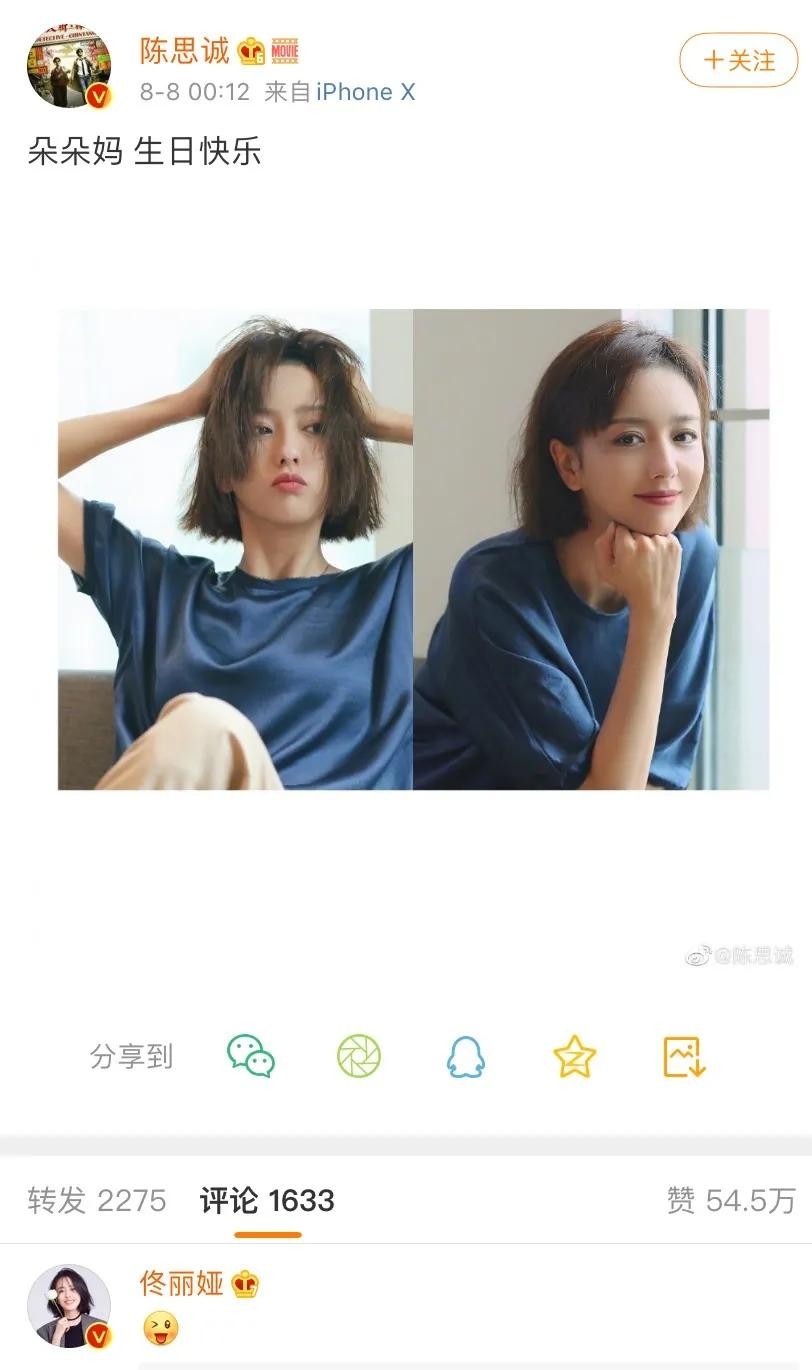Open the 佟丽娅 commenter name link
The image size is (812, 1370).
181,1284
